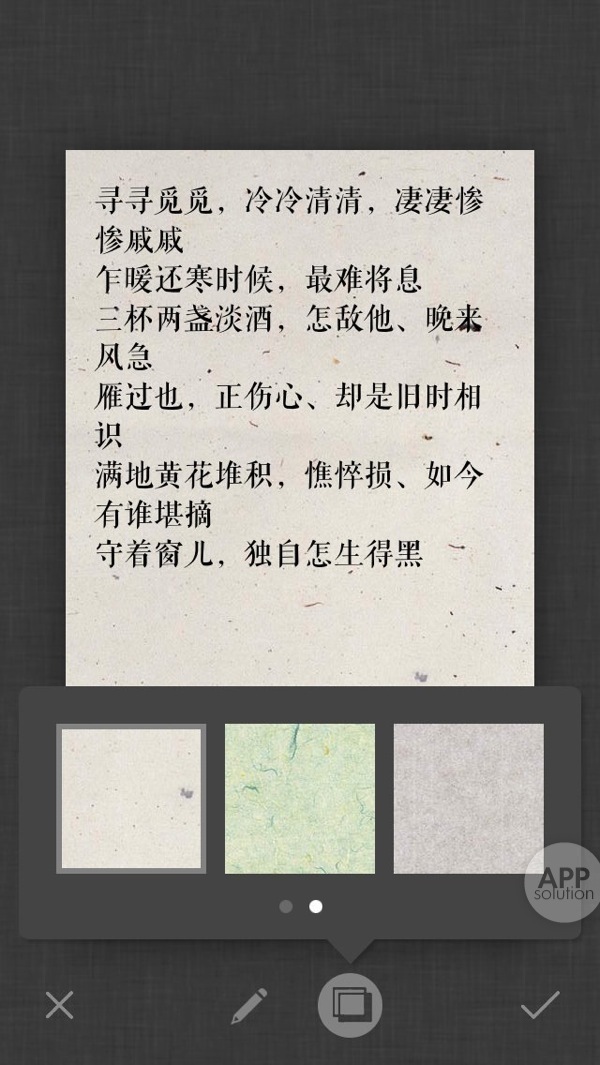Pick the gray textured paper background
600x1065 pixels.
tap(468, 798)
